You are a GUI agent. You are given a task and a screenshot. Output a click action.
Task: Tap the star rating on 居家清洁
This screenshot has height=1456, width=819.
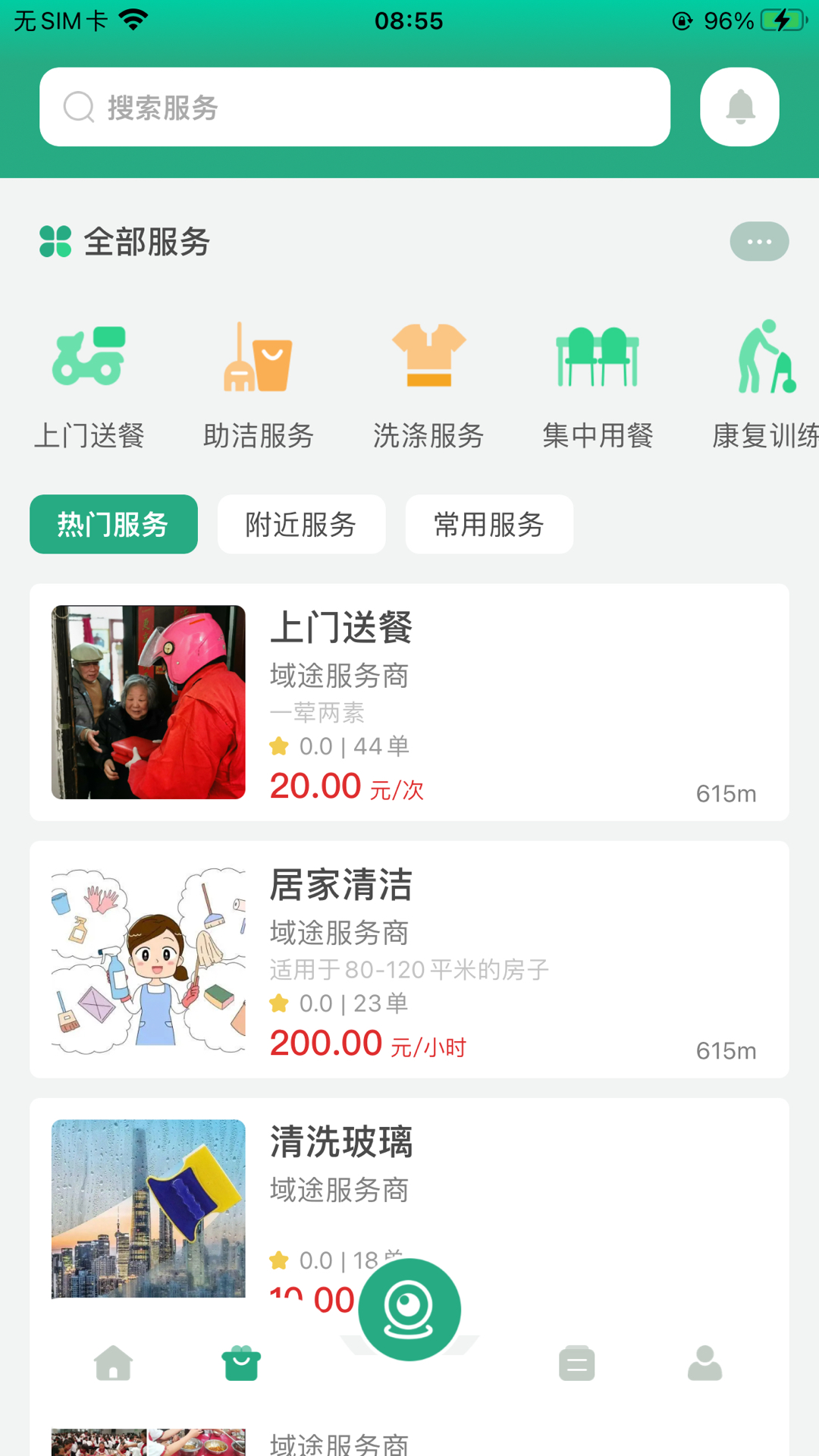279,1003
